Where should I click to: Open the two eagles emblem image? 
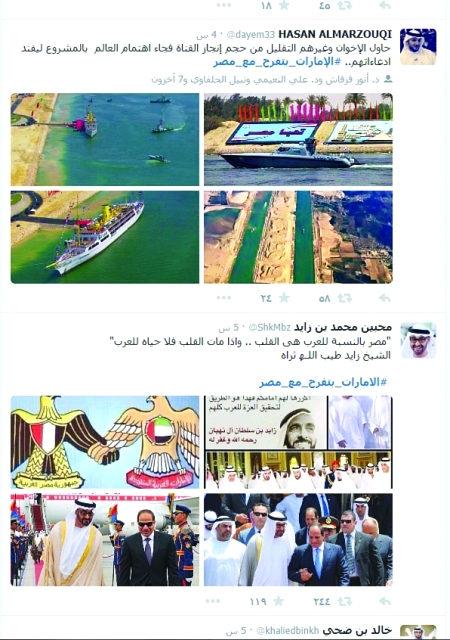click(105, 442)
